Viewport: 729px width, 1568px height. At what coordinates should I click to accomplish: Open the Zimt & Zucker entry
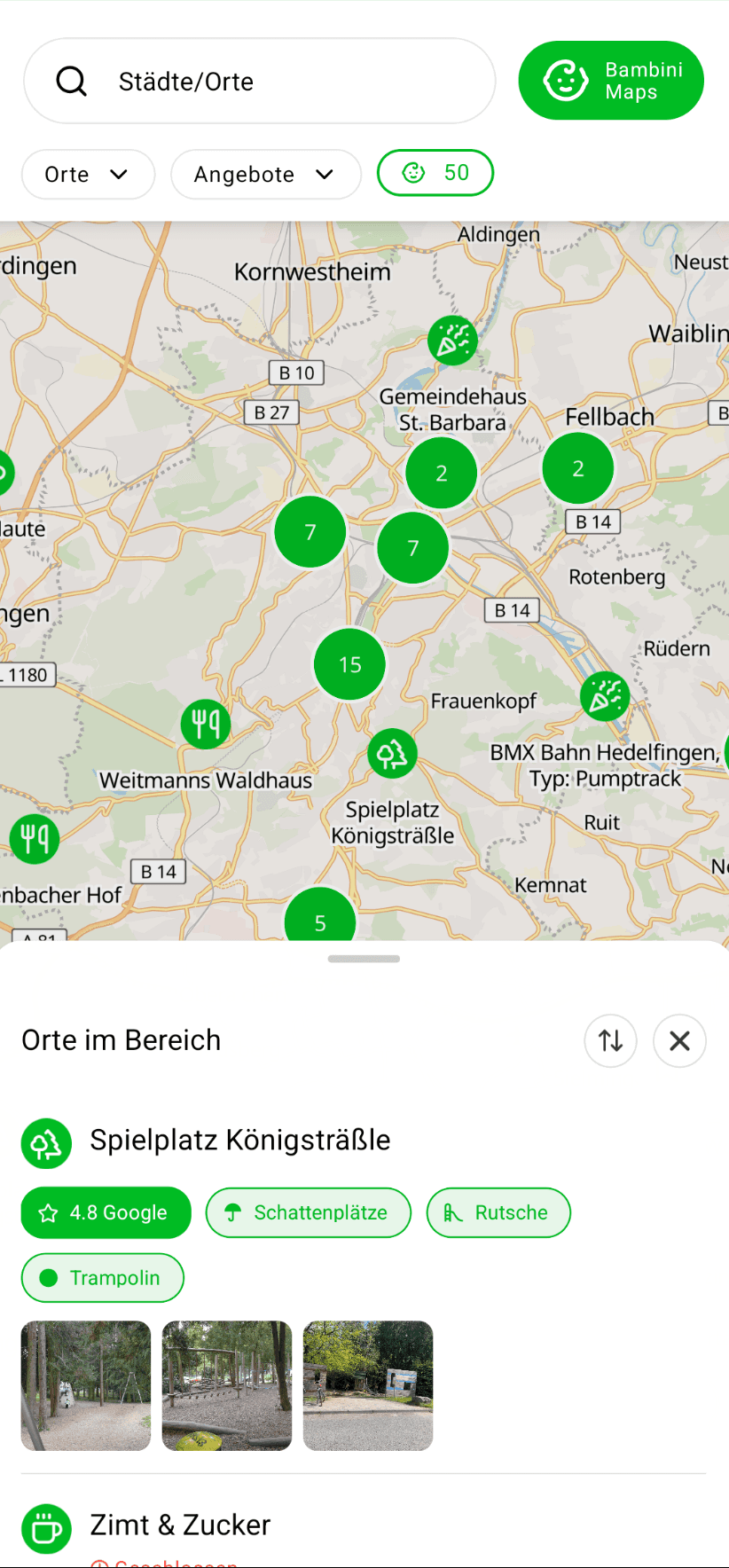[x=180, y=1525]
